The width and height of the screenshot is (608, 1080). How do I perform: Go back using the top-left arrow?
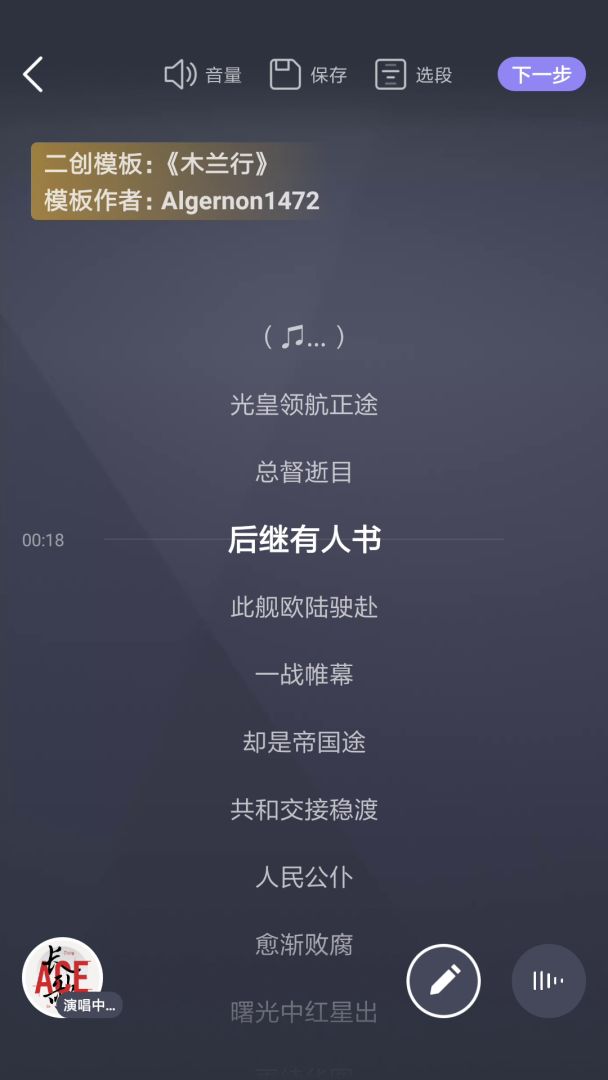coord(33,75)
